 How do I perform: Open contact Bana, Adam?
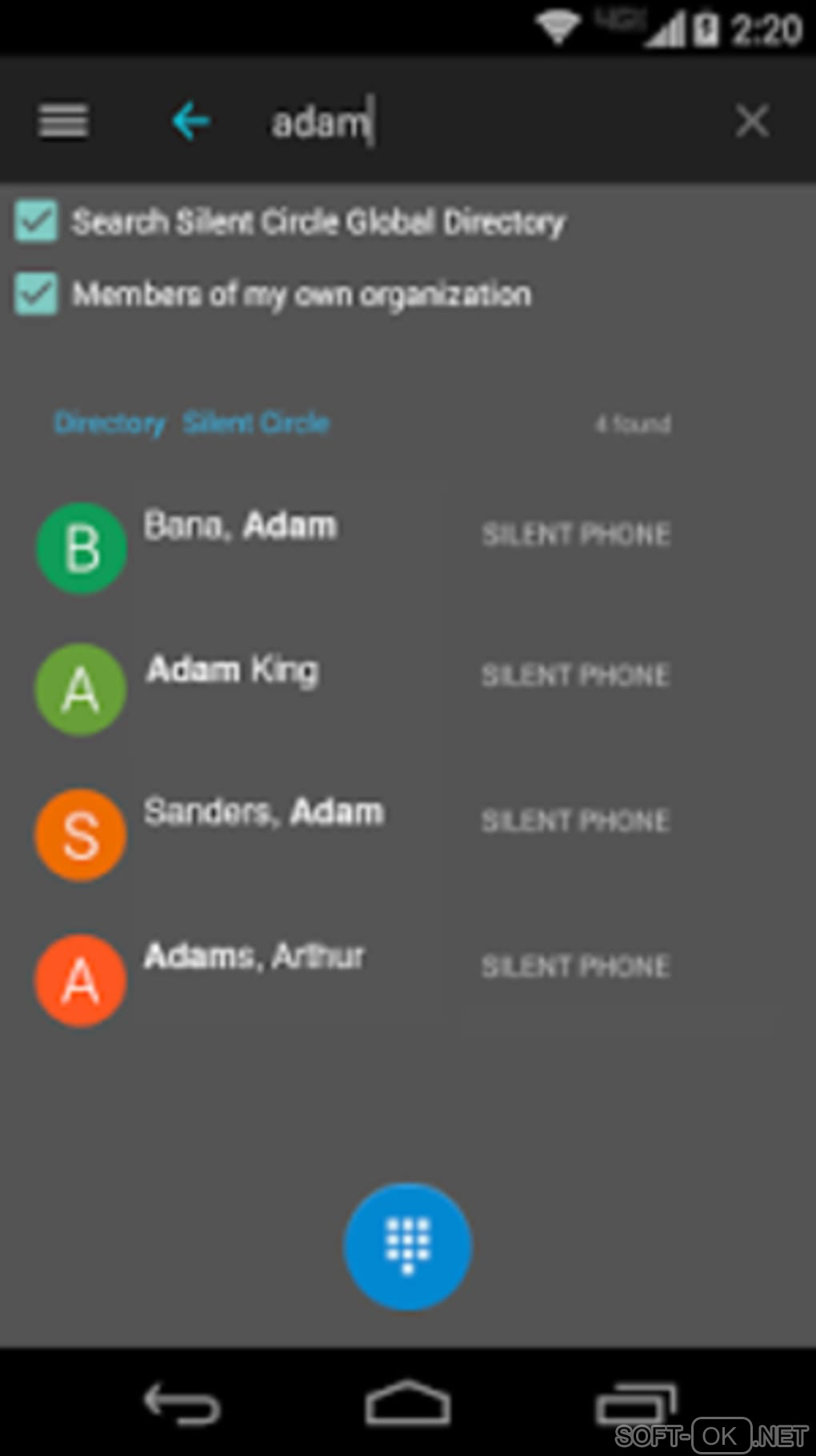(352, 548)
